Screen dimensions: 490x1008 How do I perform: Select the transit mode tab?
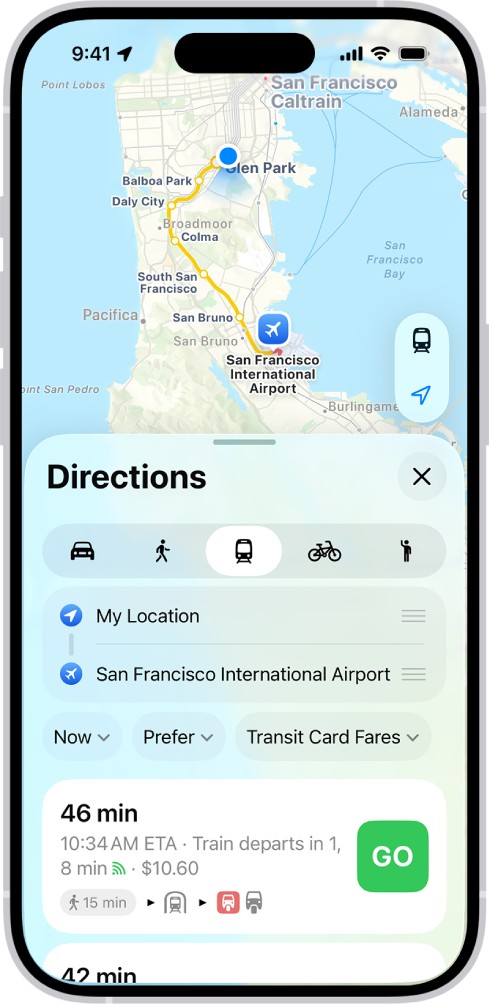tap(244, 551)
